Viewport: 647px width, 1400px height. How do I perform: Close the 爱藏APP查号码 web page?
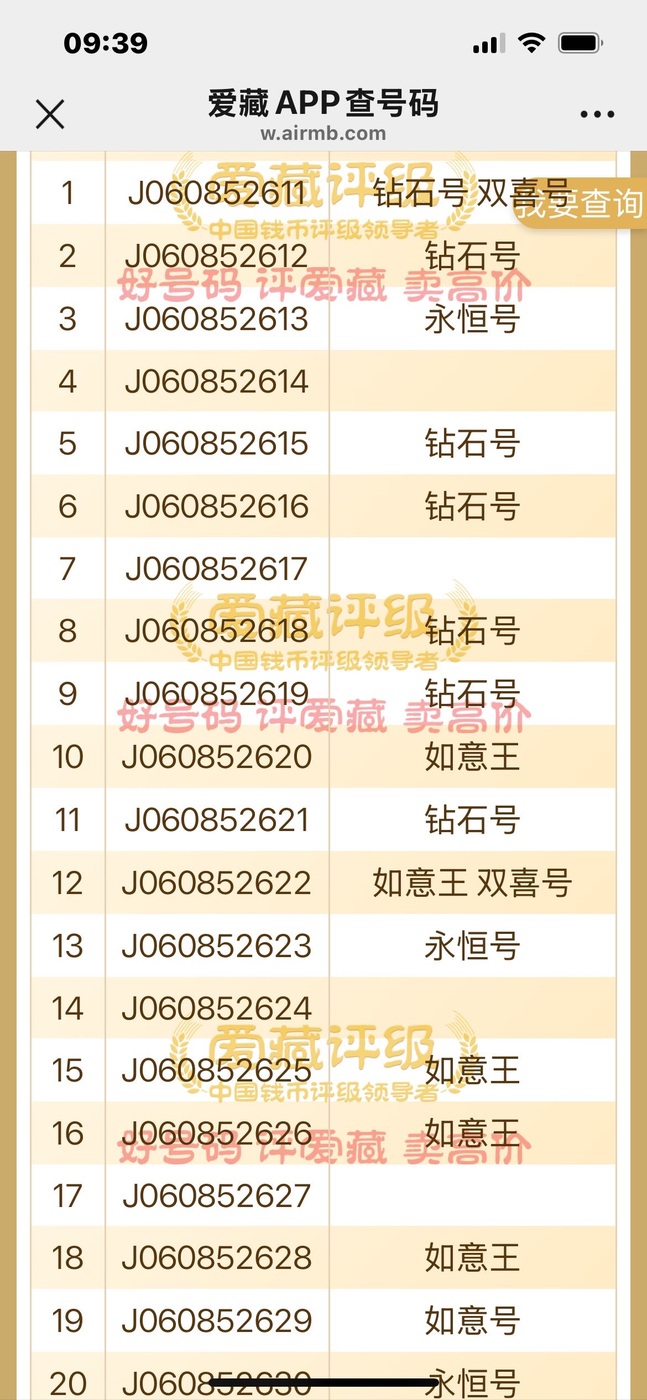point(50,114)
